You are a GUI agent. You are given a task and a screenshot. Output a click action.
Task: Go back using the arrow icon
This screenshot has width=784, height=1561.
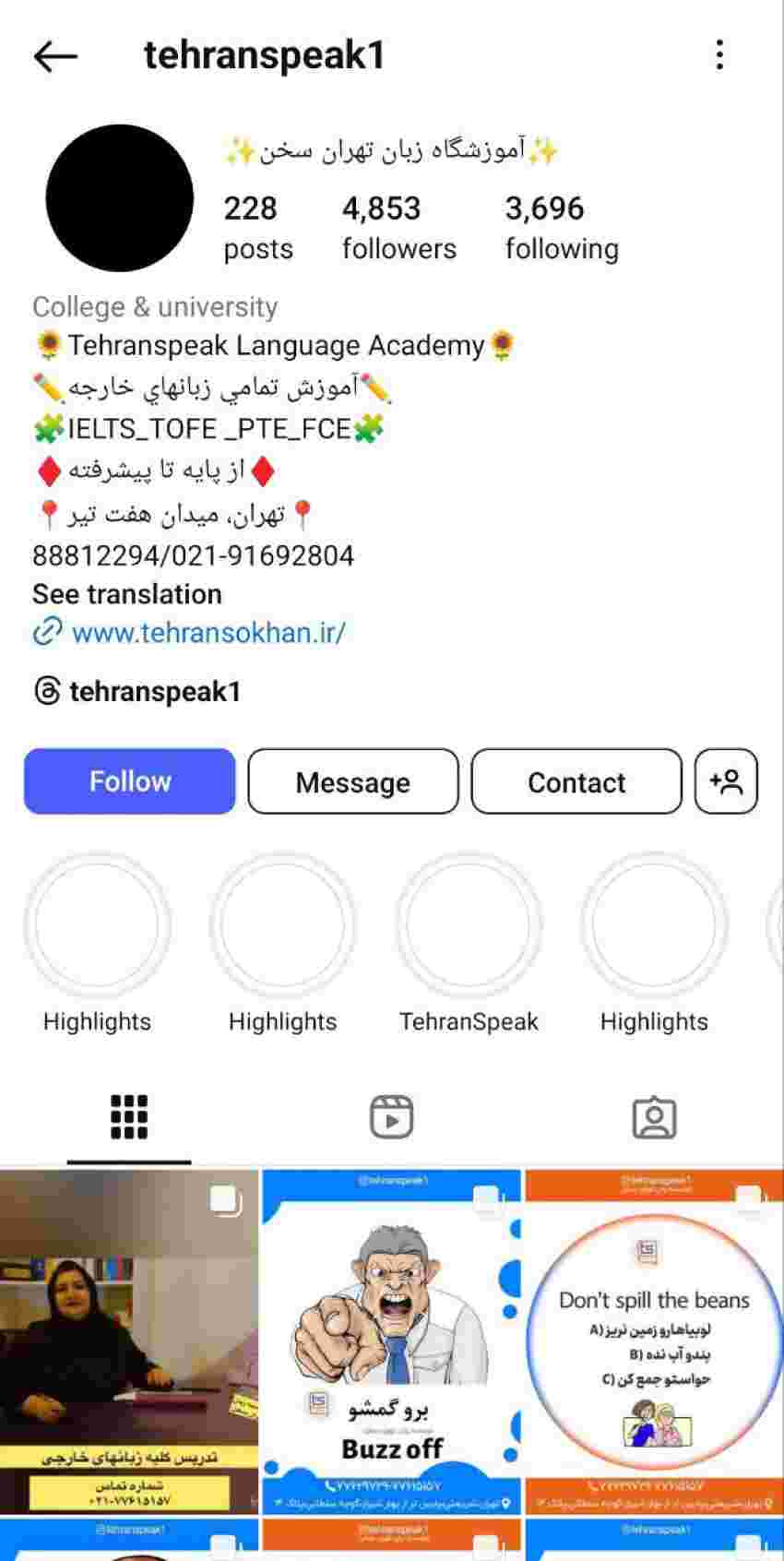click(55, 56)
